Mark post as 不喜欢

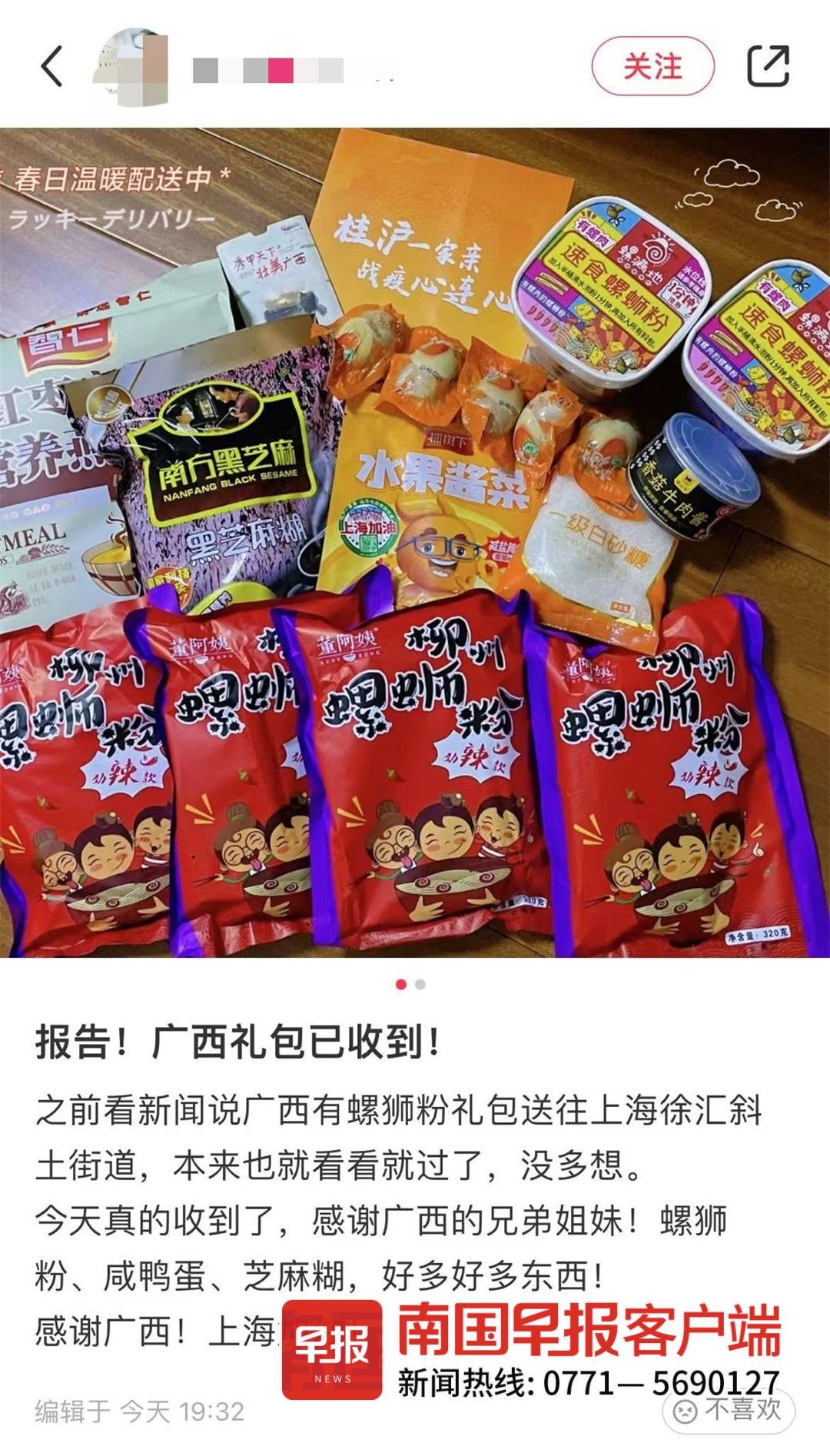coord(727,1409)
